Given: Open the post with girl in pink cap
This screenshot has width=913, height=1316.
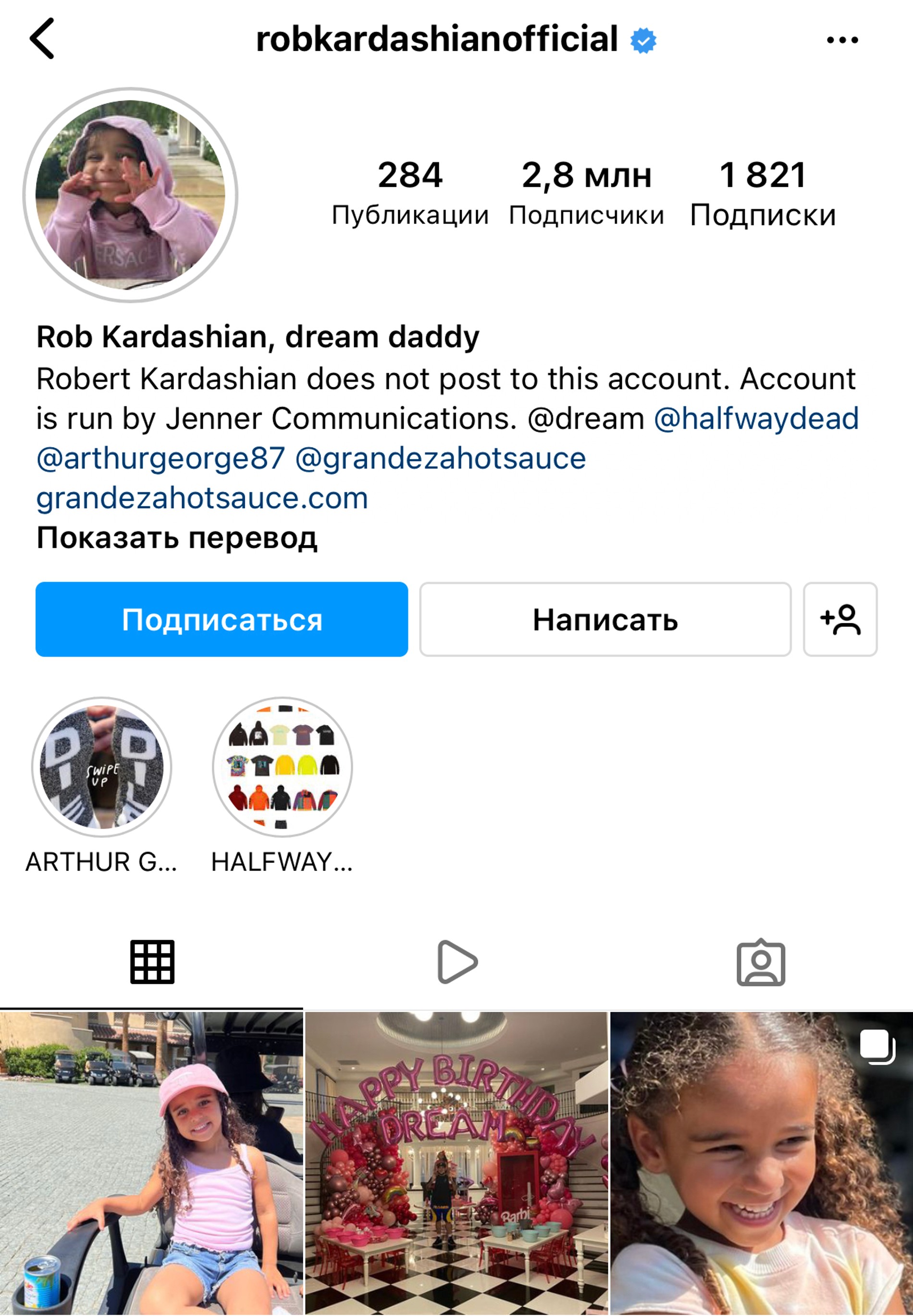Looking at the screenshot, I should click(151, 1162).
